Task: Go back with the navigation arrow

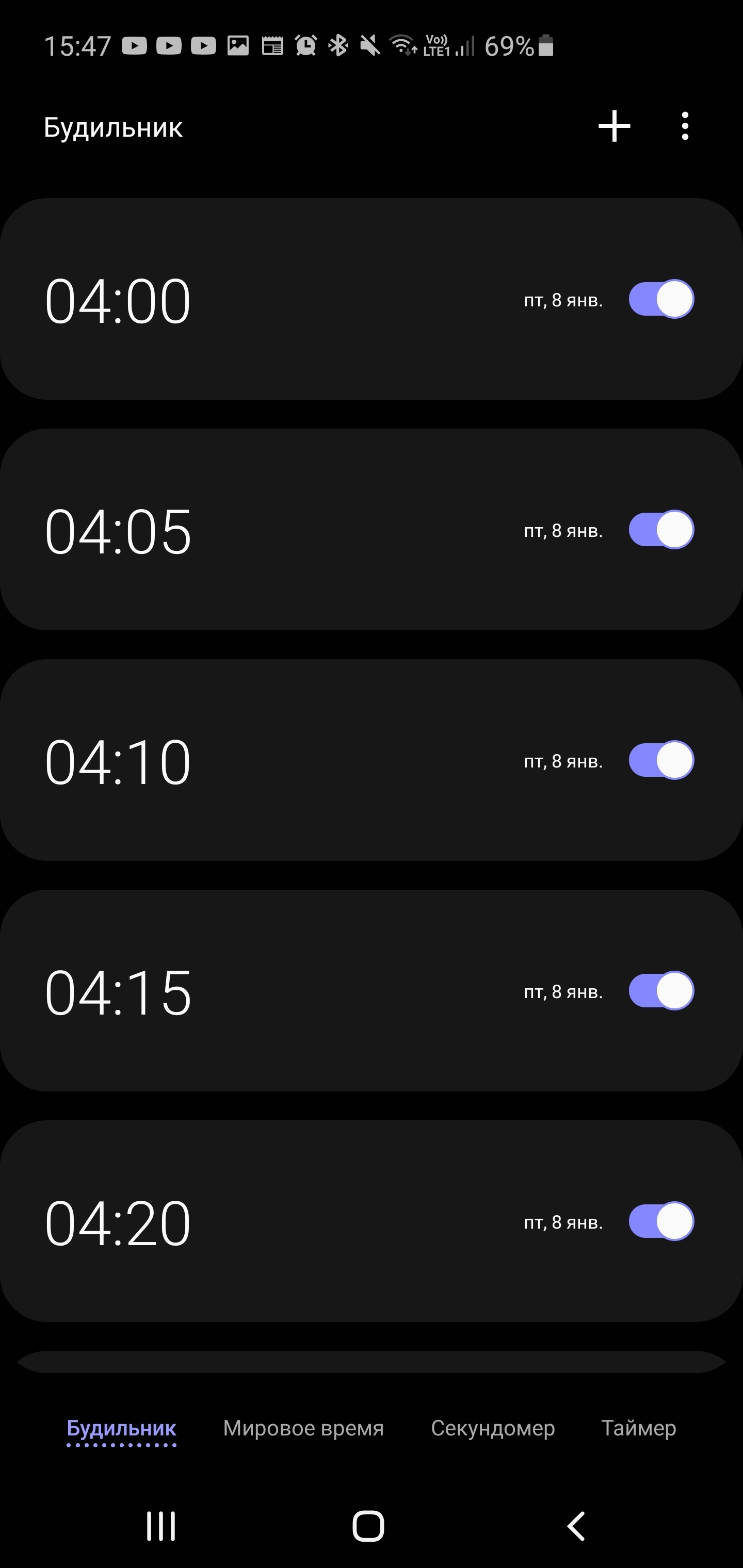Action: pos(575,1525)
